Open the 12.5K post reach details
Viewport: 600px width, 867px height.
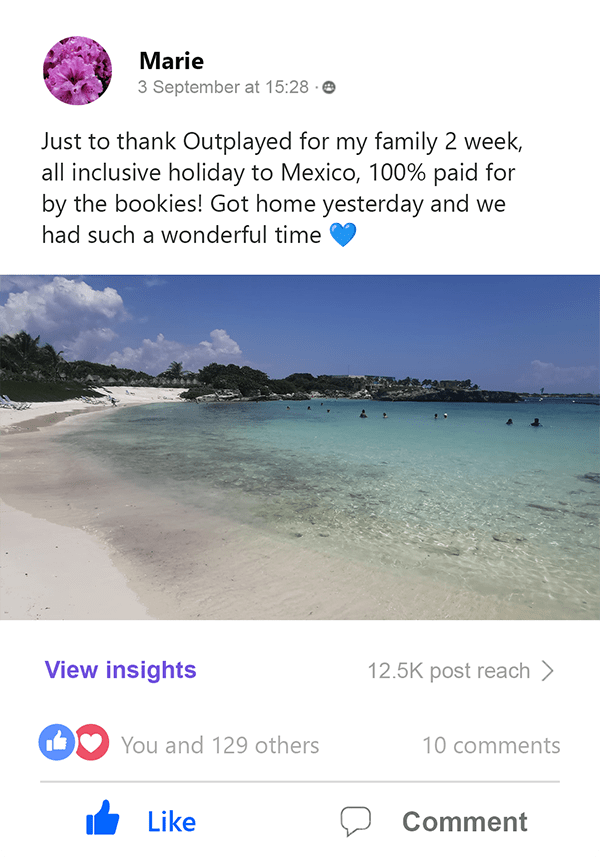pos(459,671)
